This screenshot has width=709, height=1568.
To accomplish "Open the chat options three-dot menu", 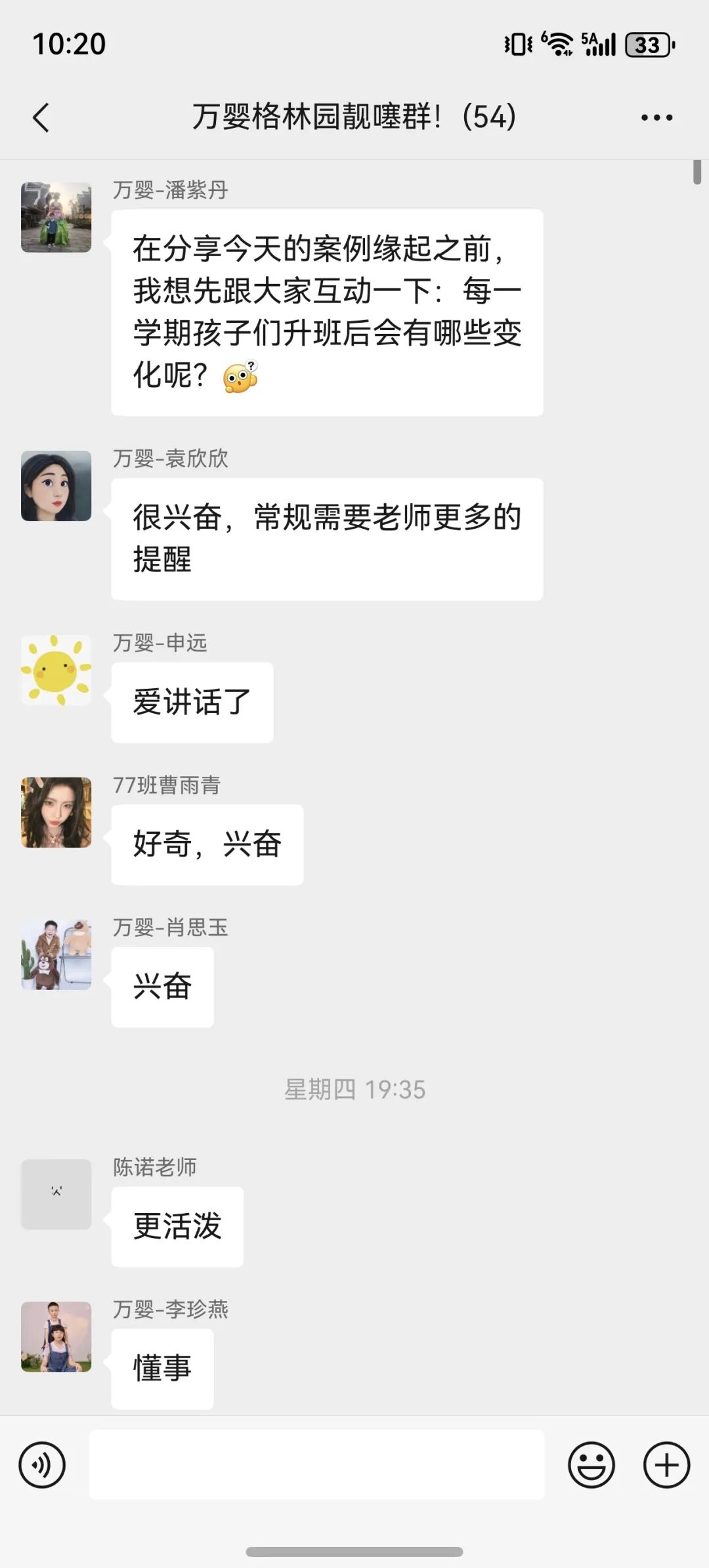I will [656, 118].
